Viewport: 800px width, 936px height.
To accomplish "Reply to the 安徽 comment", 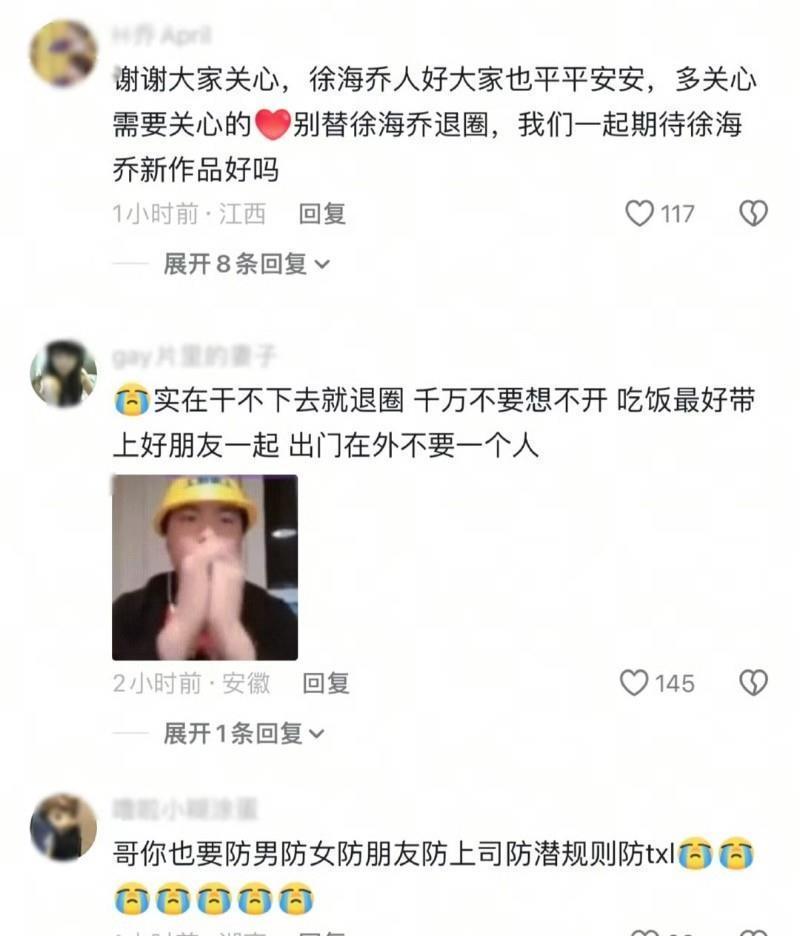I will (326, 683).
